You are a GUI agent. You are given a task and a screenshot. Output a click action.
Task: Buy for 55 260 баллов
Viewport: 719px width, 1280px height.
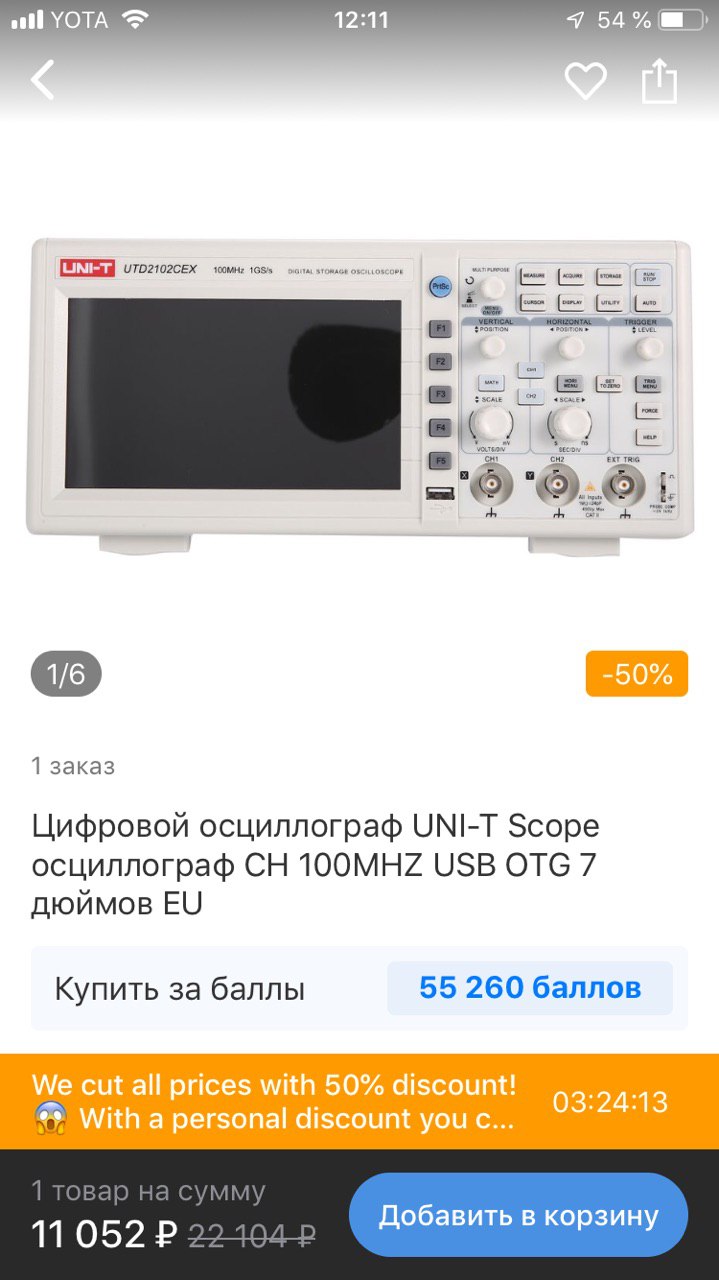coord(529,988)
